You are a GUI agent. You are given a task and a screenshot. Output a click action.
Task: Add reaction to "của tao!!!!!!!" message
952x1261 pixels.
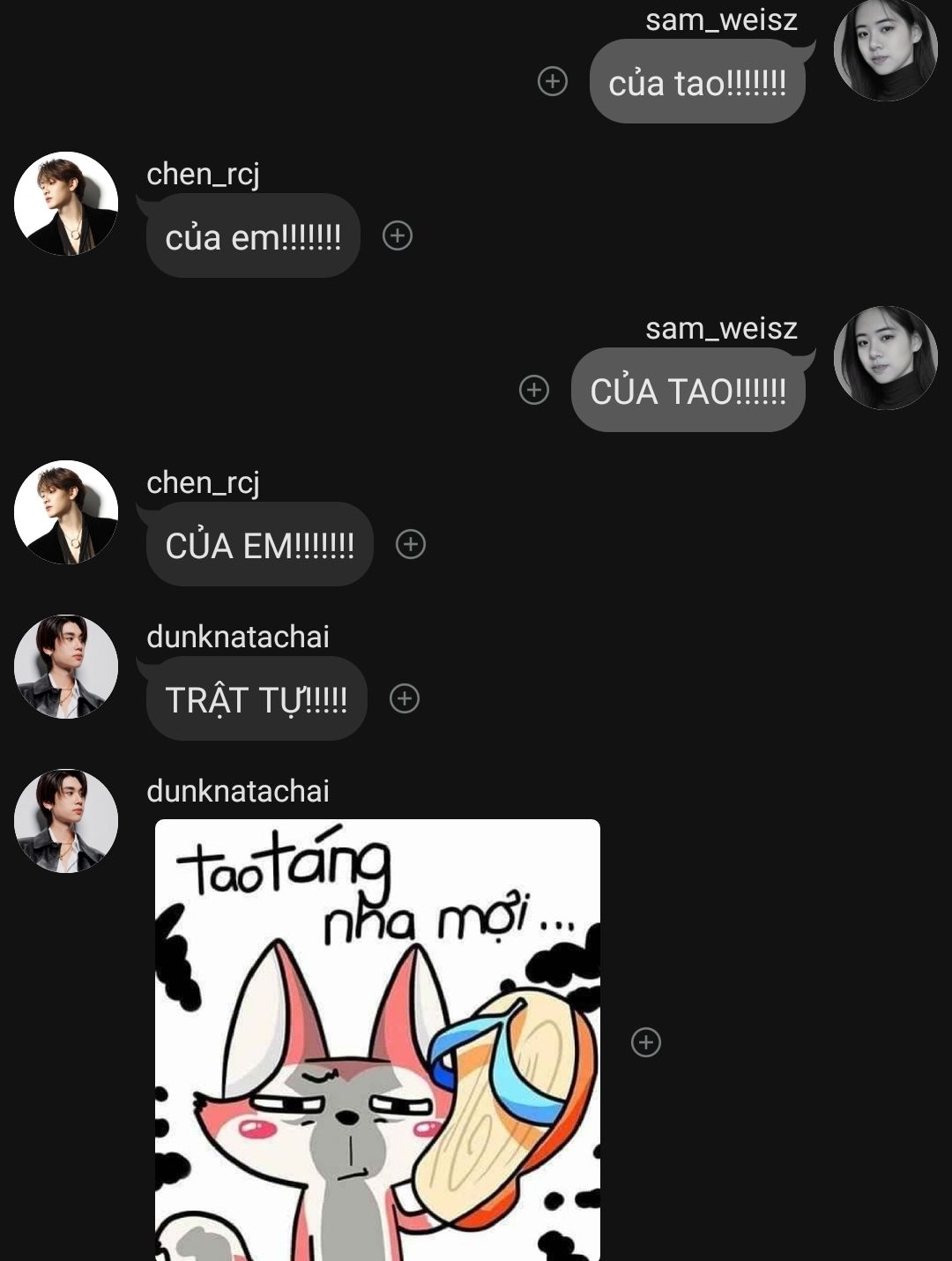pos(553,81)
